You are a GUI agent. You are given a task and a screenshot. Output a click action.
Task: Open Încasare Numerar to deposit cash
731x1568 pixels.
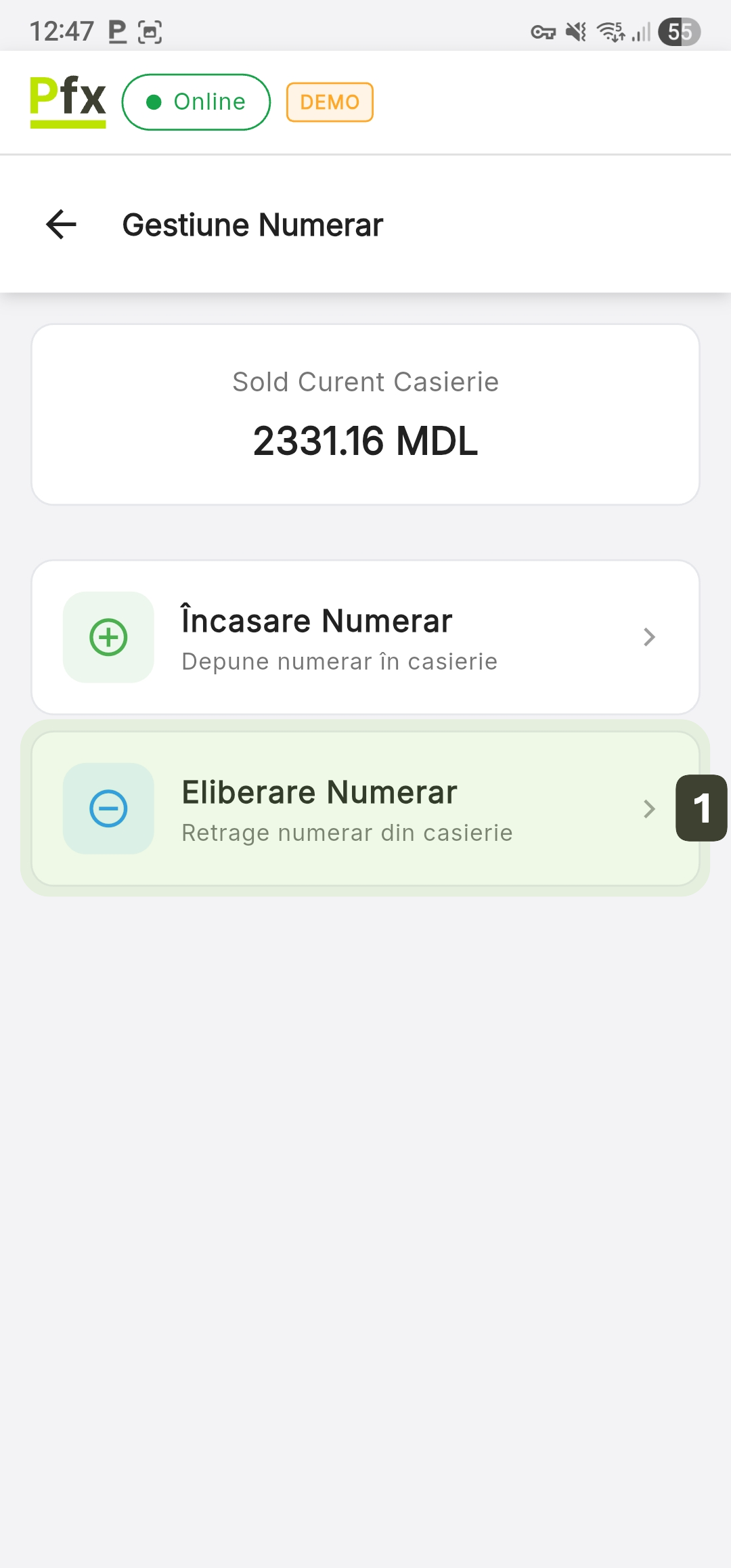[365, 637]
